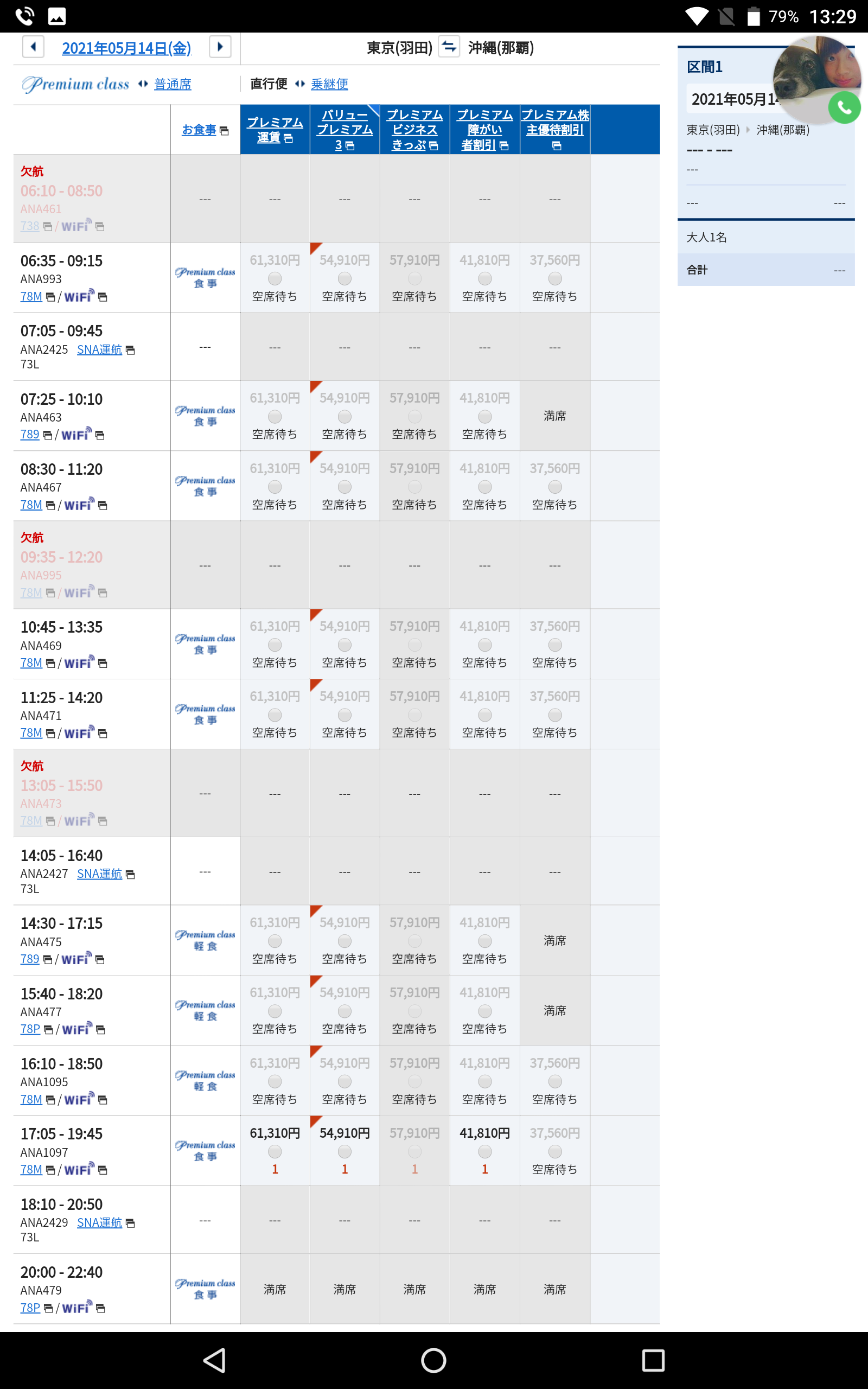Tap the green call bubble
Image resolution: width=868 pixels, height=1389 pixels.
click(x=844, y=107)
